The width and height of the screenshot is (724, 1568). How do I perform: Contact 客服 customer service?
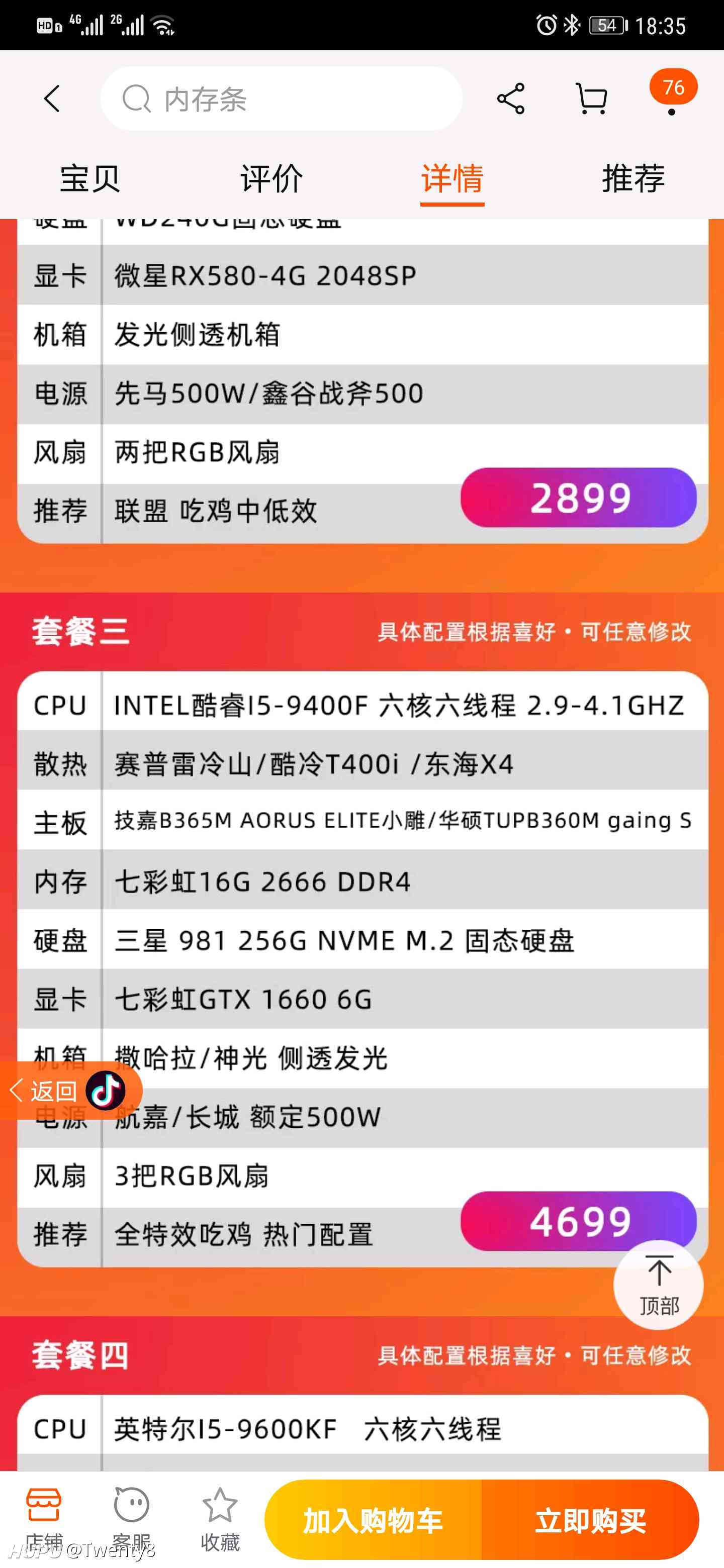[x=132, y=1518]
